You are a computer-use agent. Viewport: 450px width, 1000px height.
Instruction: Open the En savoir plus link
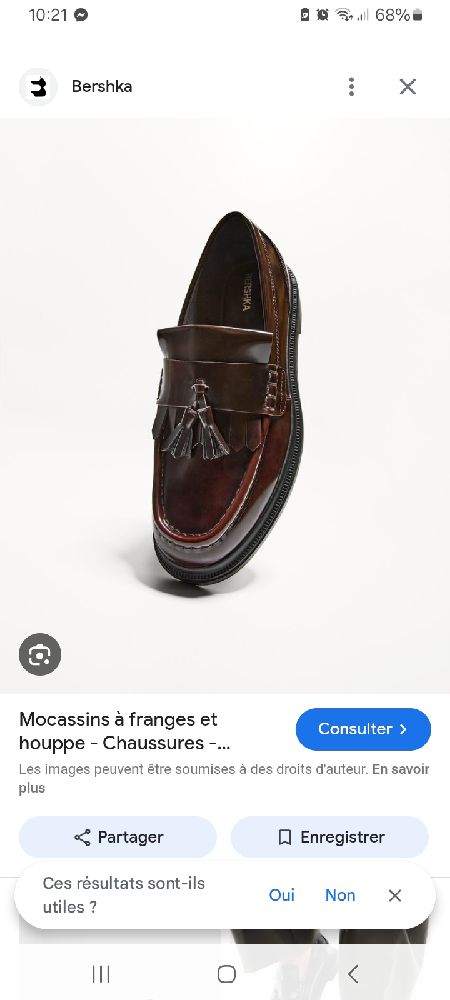pyautogui.click(x=223, y=779)
